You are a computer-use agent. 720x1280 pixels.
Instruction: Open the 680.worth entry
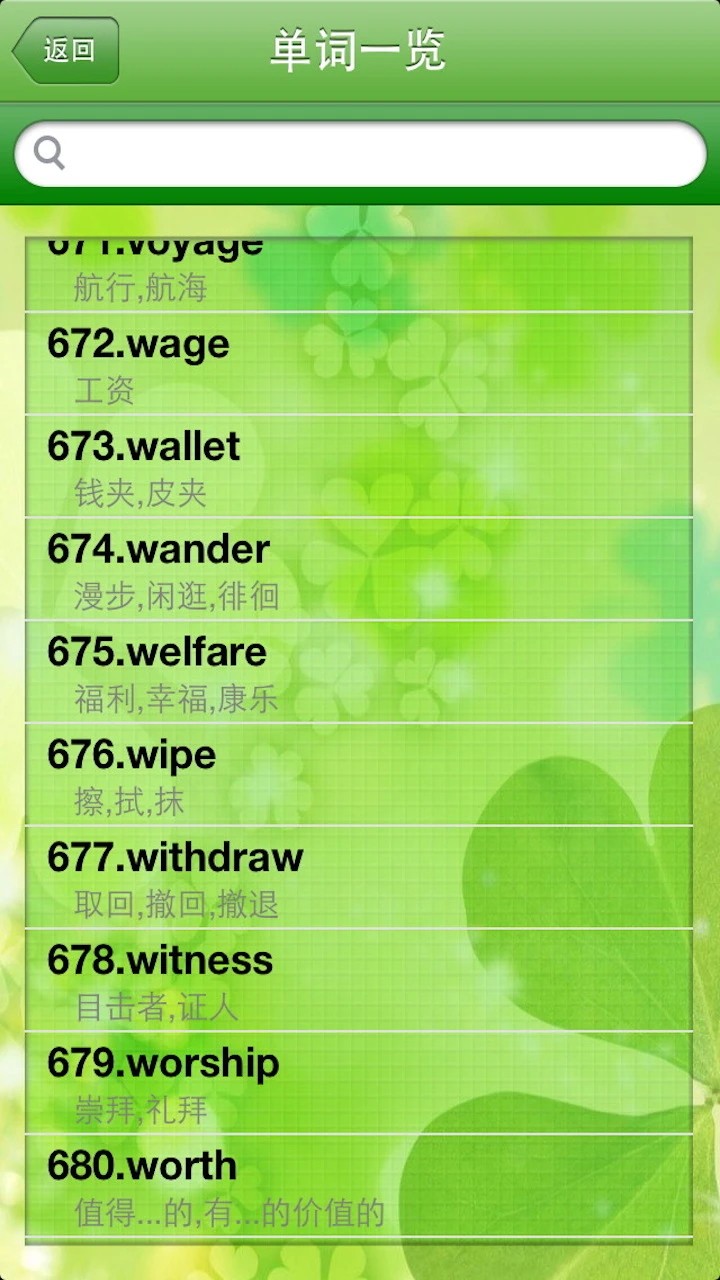click(x=360, y=1188)
